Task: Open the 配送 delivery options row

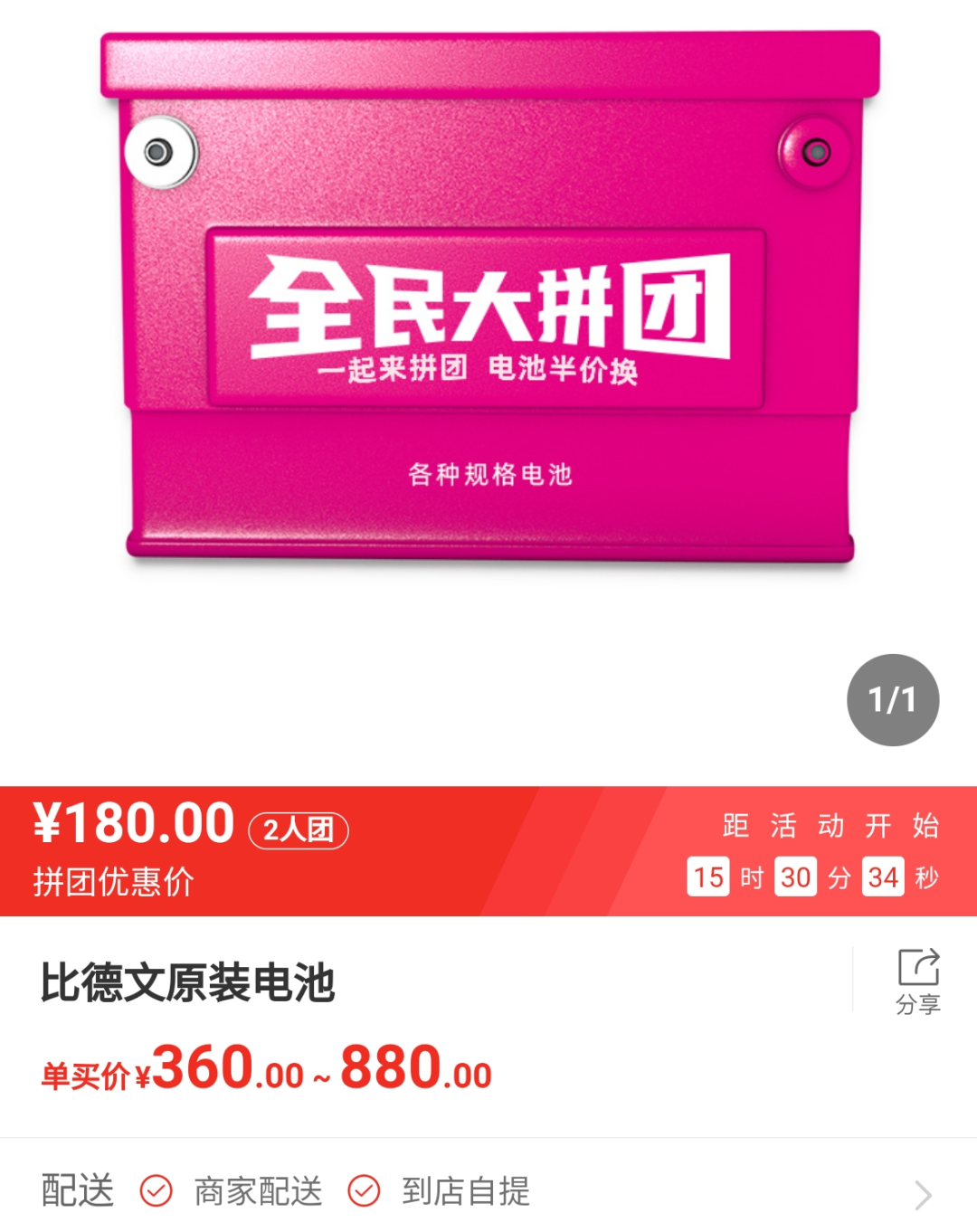Action: 488,1191
